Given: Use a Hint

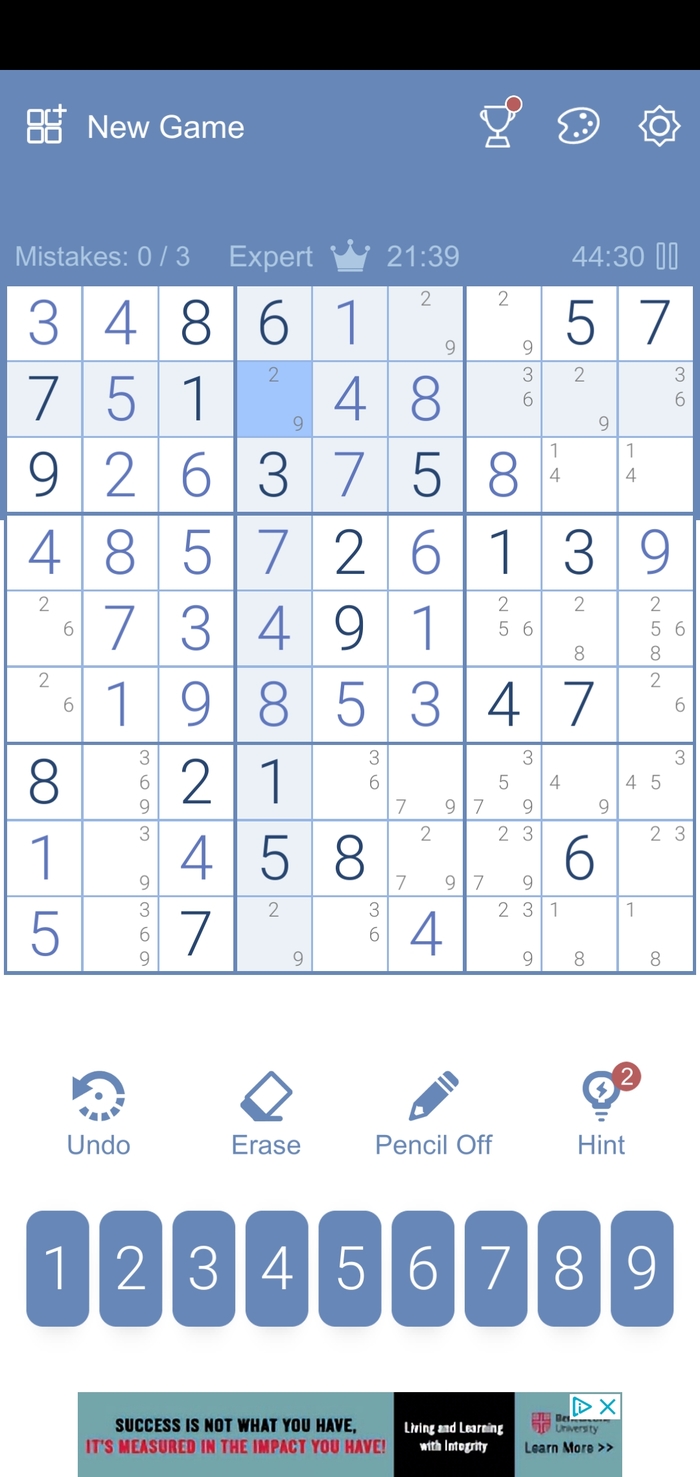Looking at the screenshot, I should tap(601, 1113).
